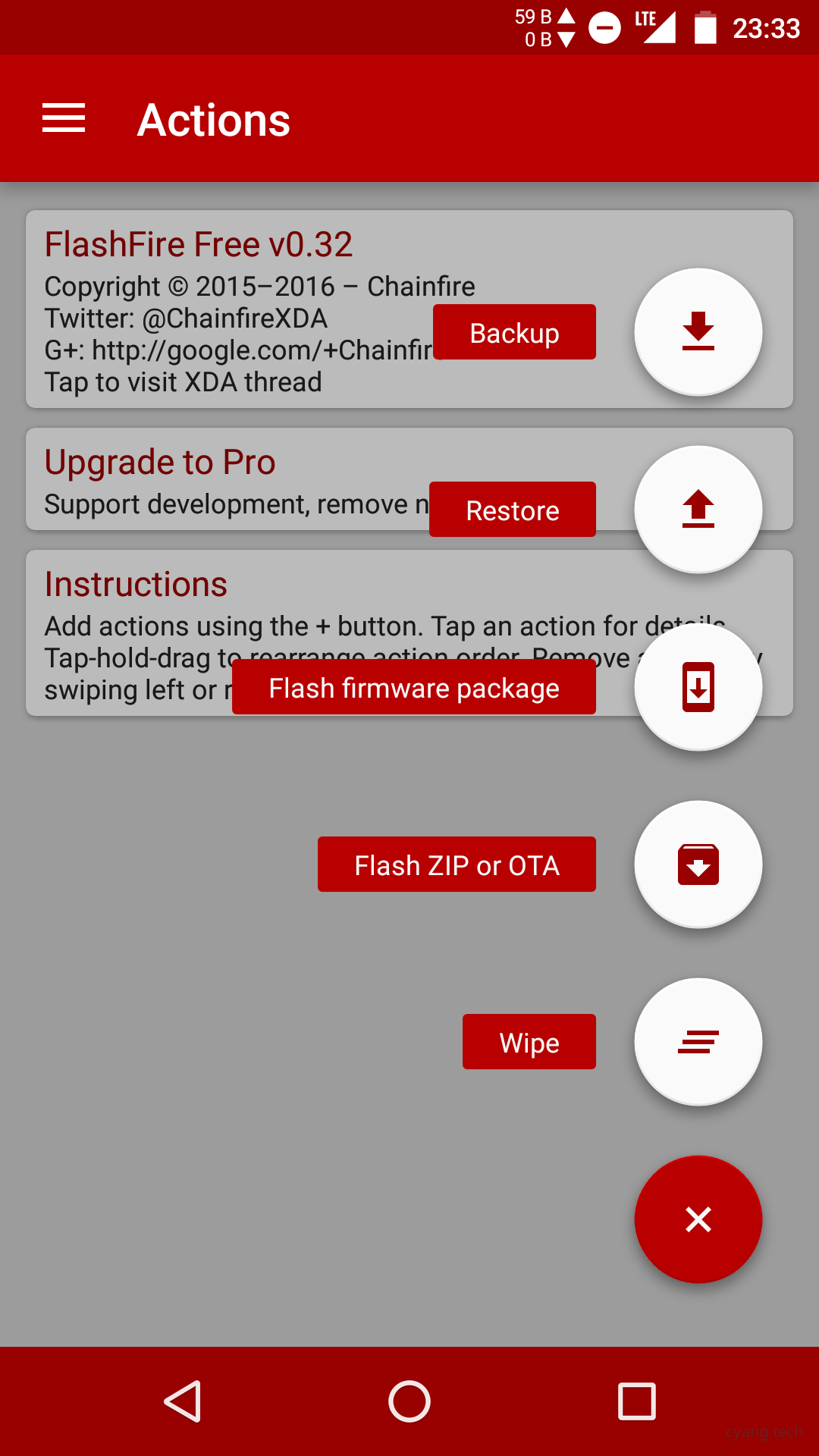The height and width of the screenshot is (1456, 819).
Task: Select the Wipe icon button
Action: [698, 1042]
